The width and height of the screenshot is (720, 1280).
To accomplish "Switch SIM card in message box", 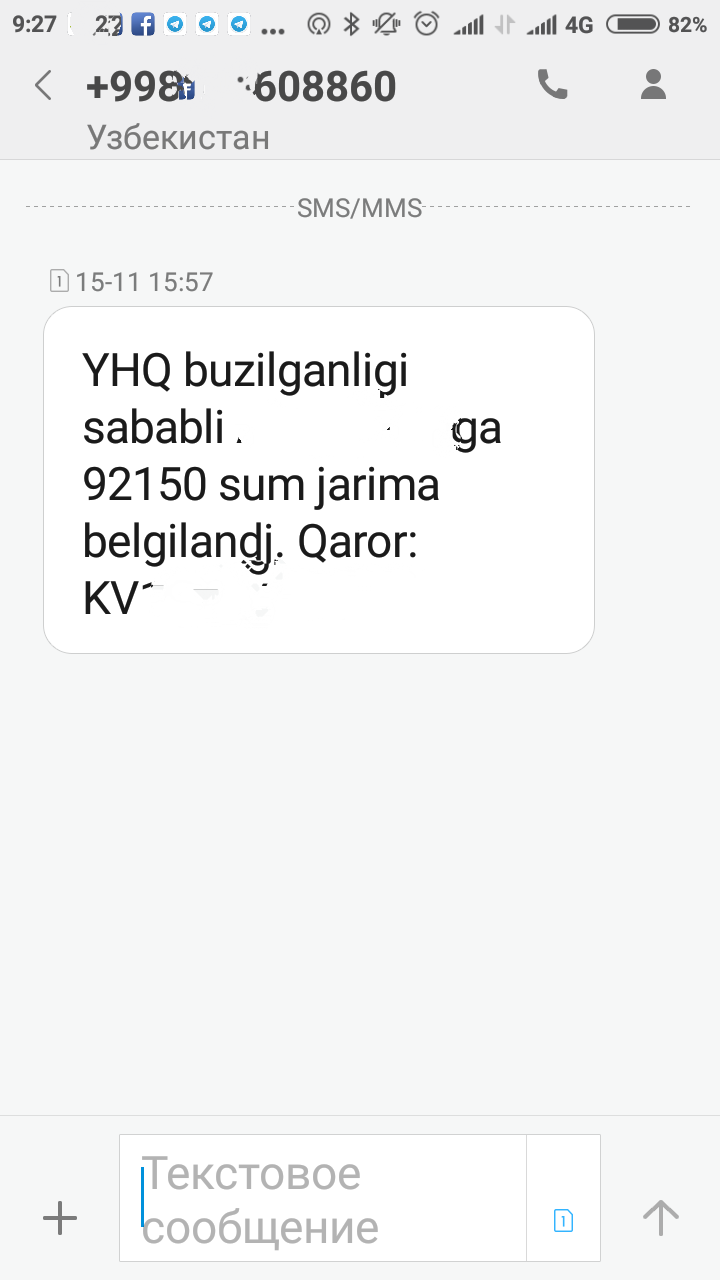I will (563, 1219).
